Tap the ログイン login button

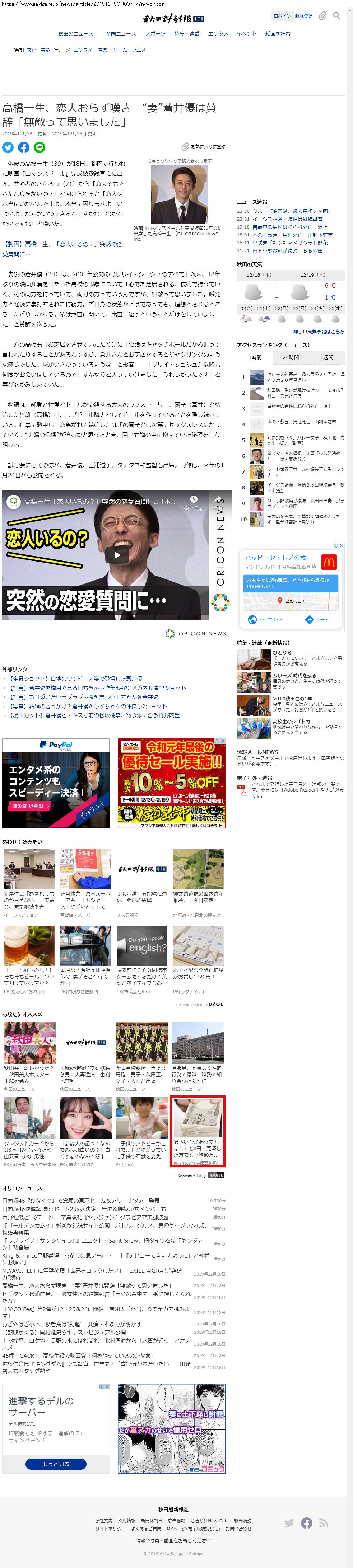click(x=282, y=16)
